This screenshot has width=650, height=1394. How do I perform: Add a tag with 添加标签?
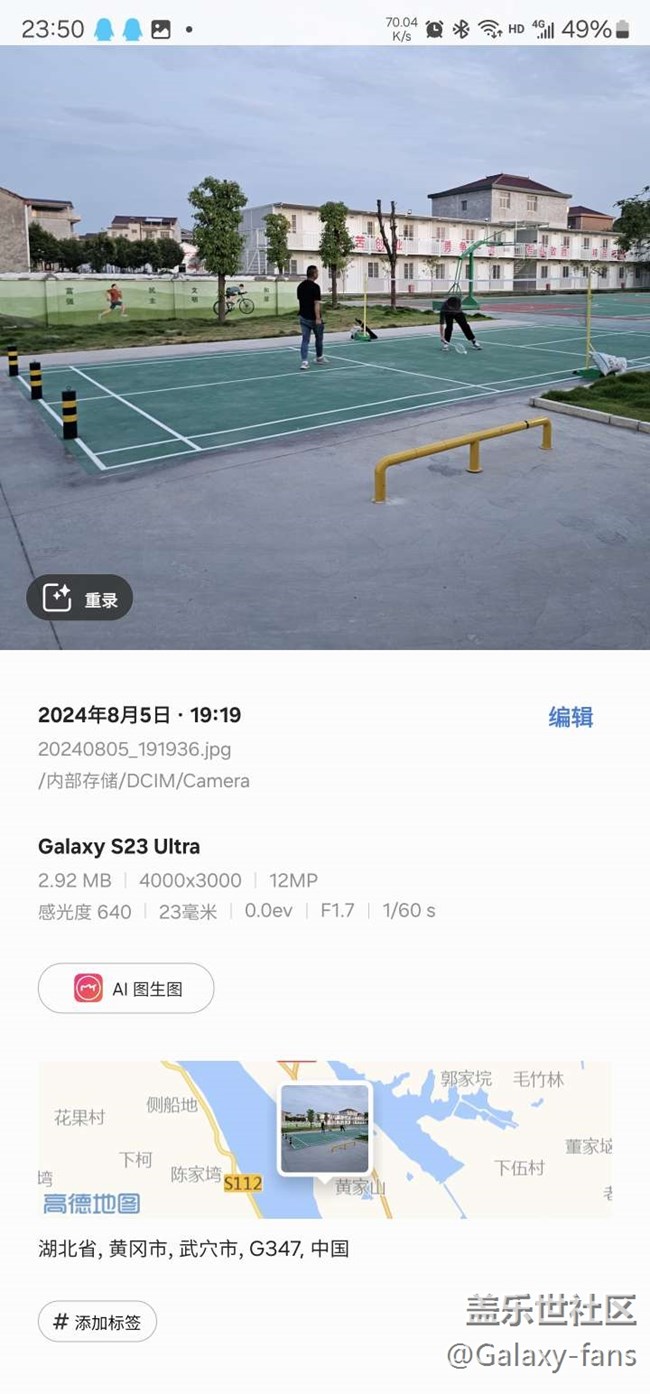97,1322
